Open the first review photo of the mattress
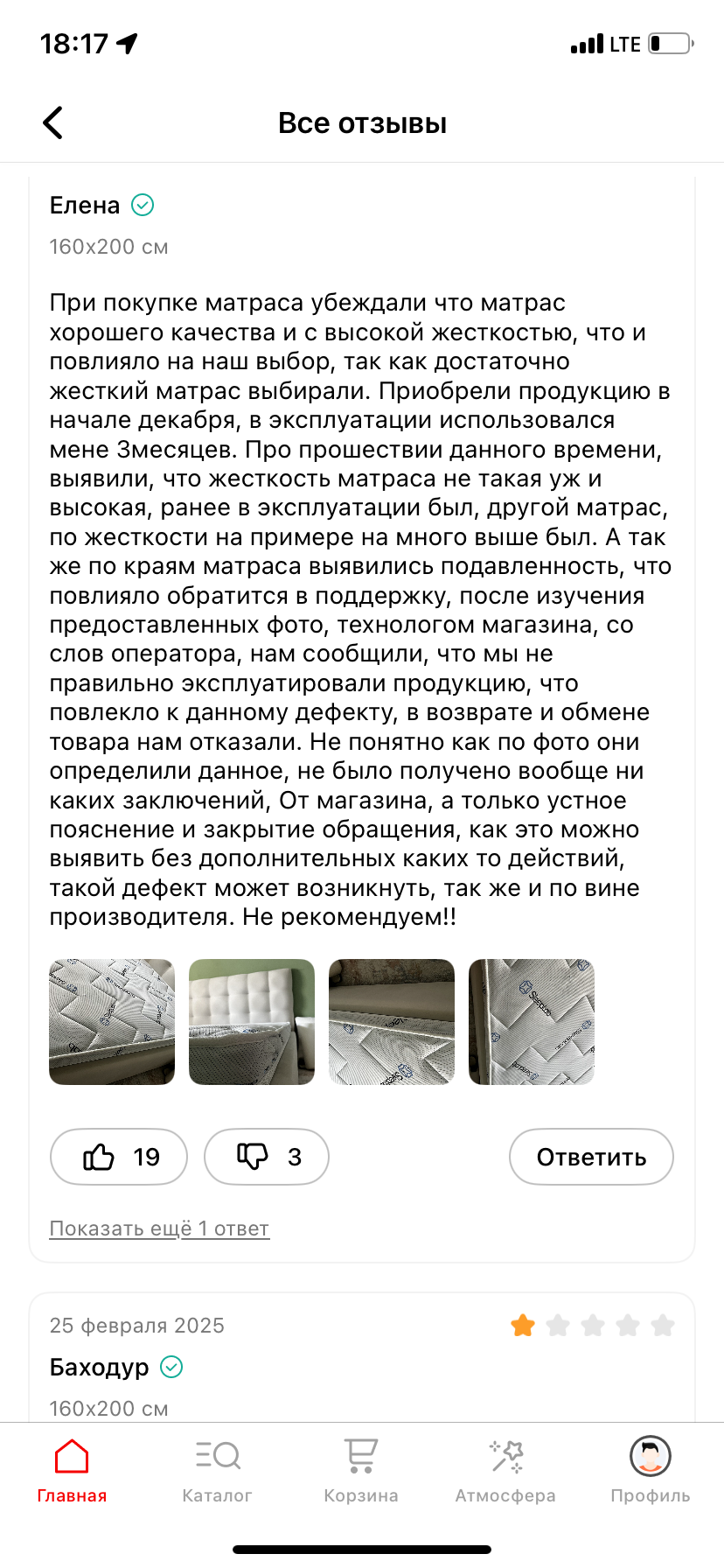Viewport: 724px width, 1568px height. coord(112,1022)
